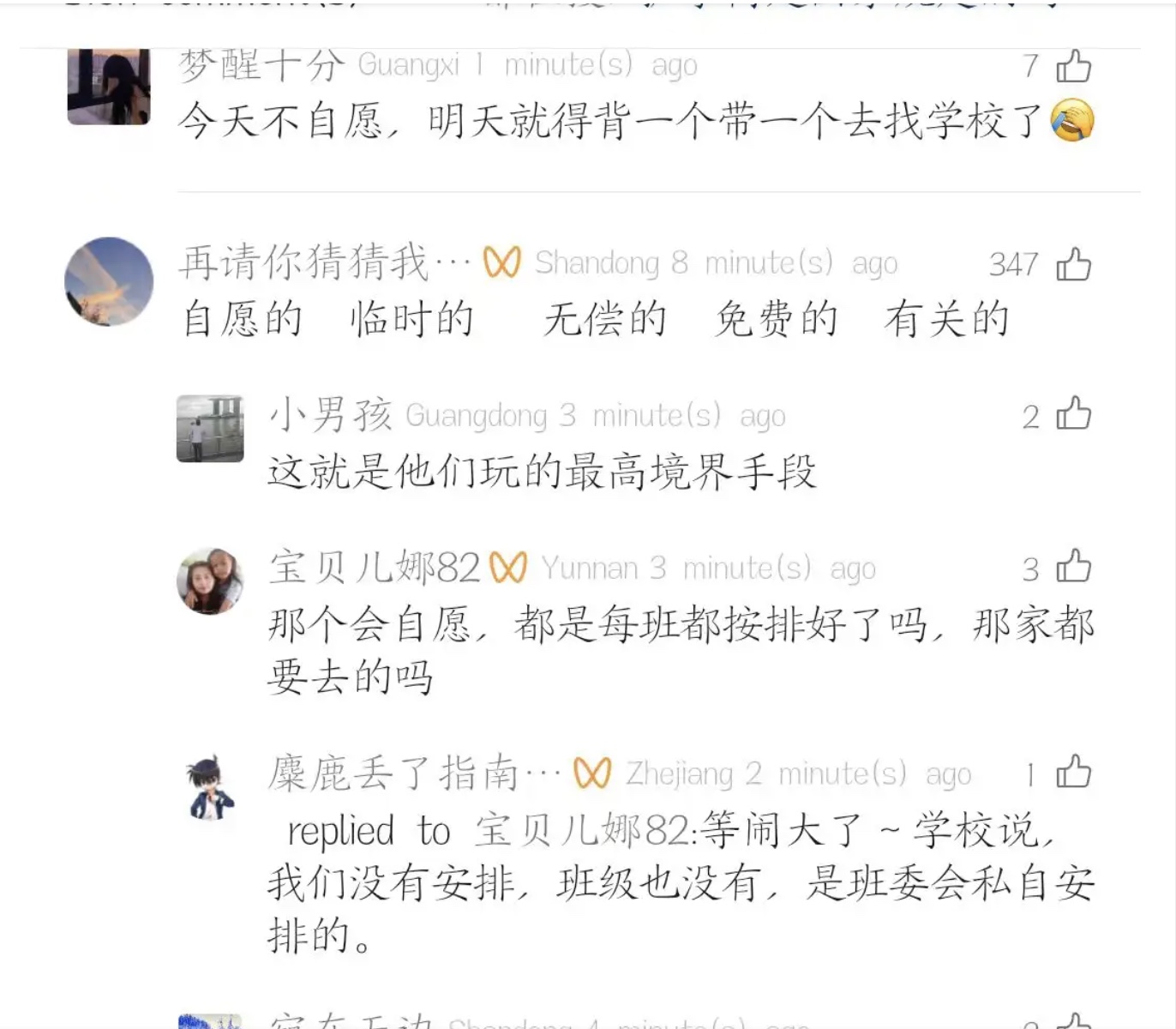Like 小男孩's reply
The width and height of the screenshot is (1176, 1029).
pos(1072,415)
